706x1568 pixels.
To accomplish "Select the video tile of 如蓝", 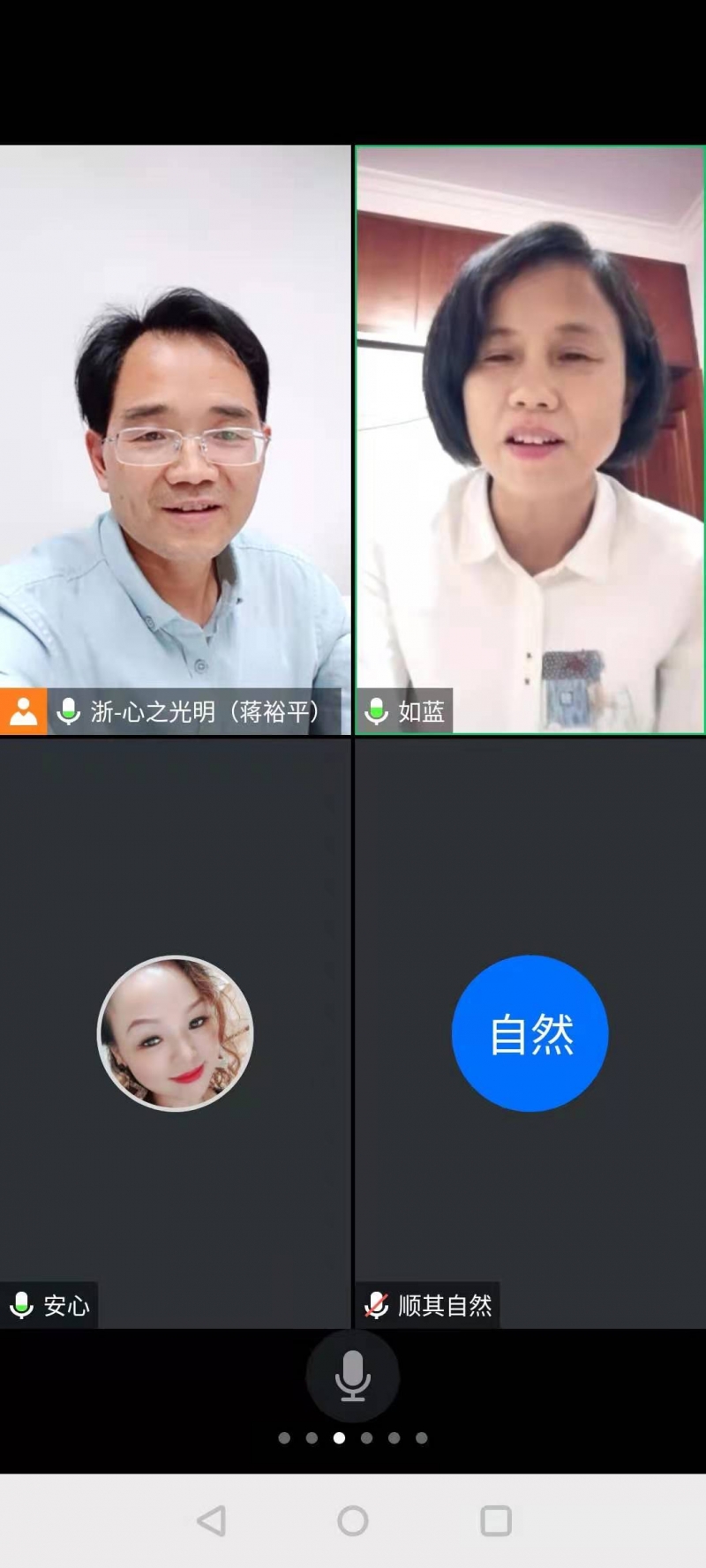I will pyautogui.click(x=529, y=439).
